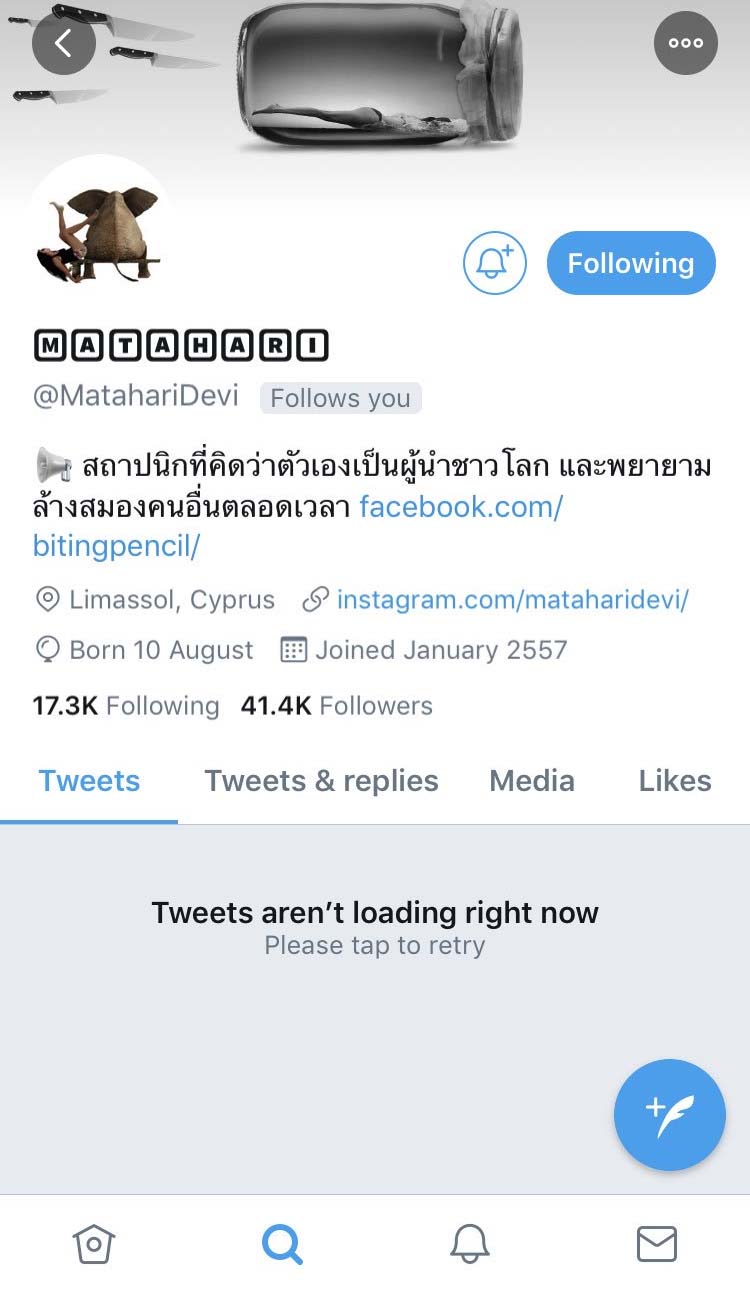Viewport: 750px width, 1293px height.
Task: Open the Search tab
Action: pyautogui.click(x=282, y=1244)
